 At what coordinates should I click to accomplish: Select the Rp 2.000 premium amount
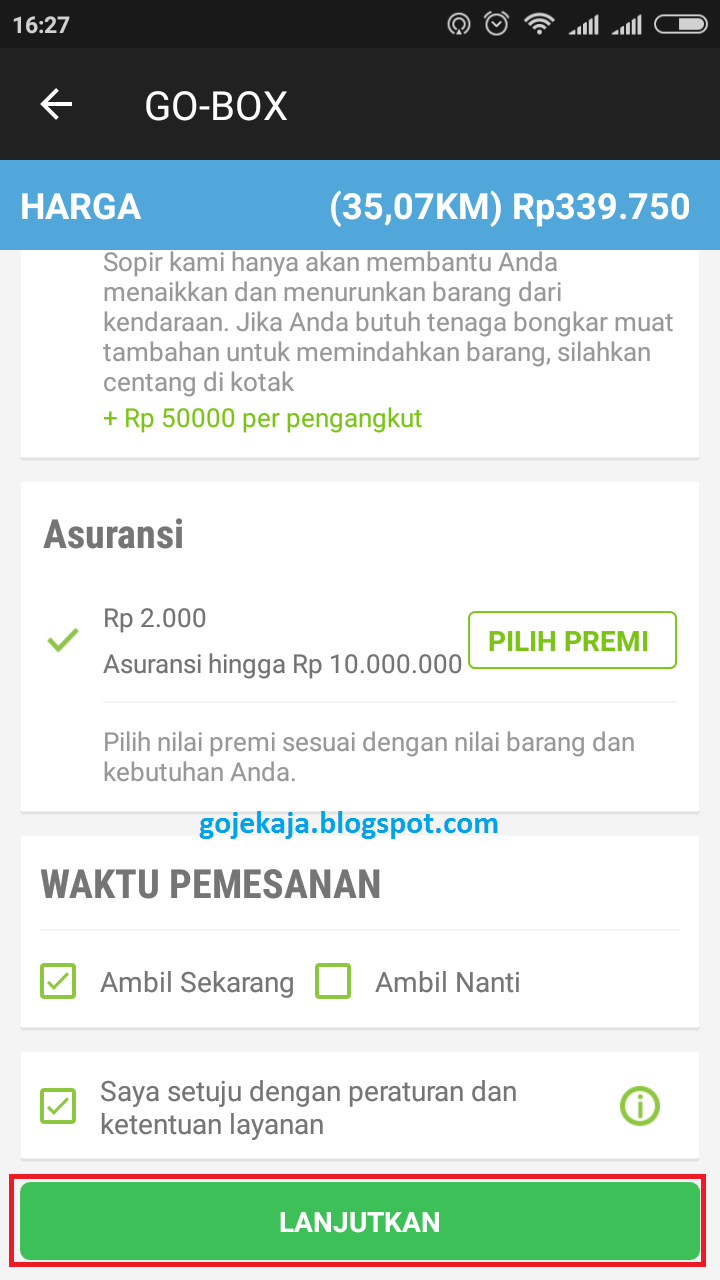[x=153, y=618]
